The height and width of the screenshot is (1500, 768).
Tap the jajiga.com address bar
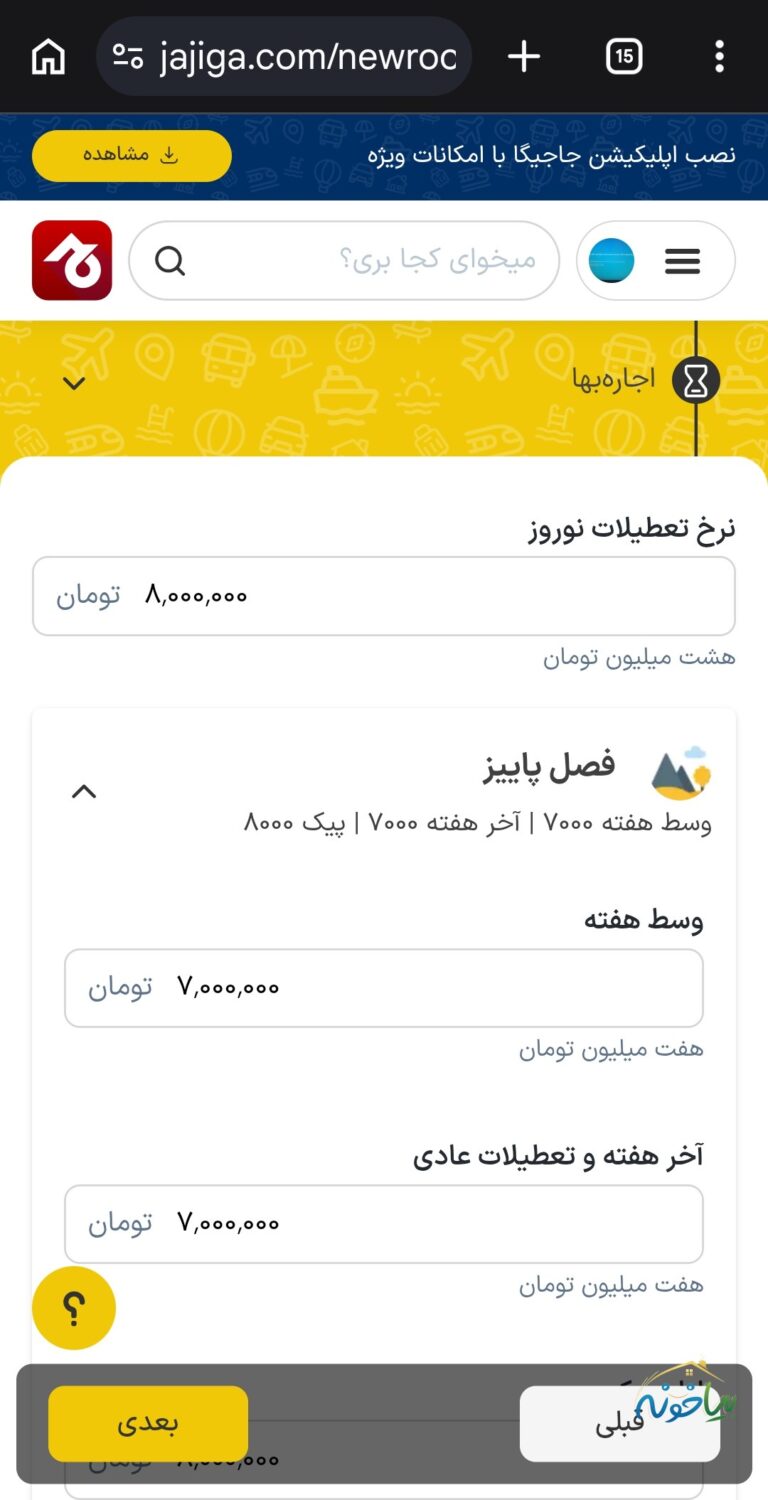click(x=284, y=57)
